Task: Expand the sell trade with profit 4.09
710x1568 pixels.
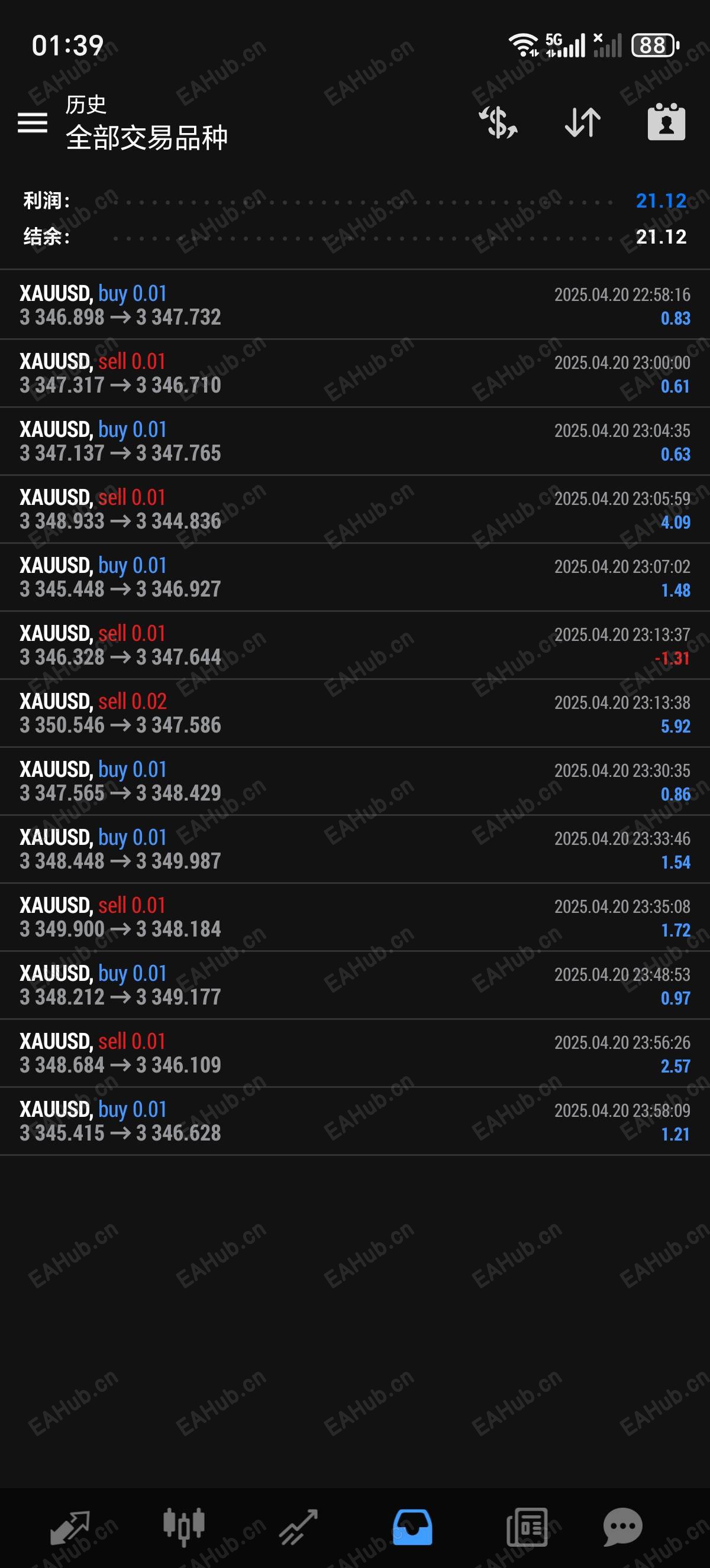Action: [355, 509]
